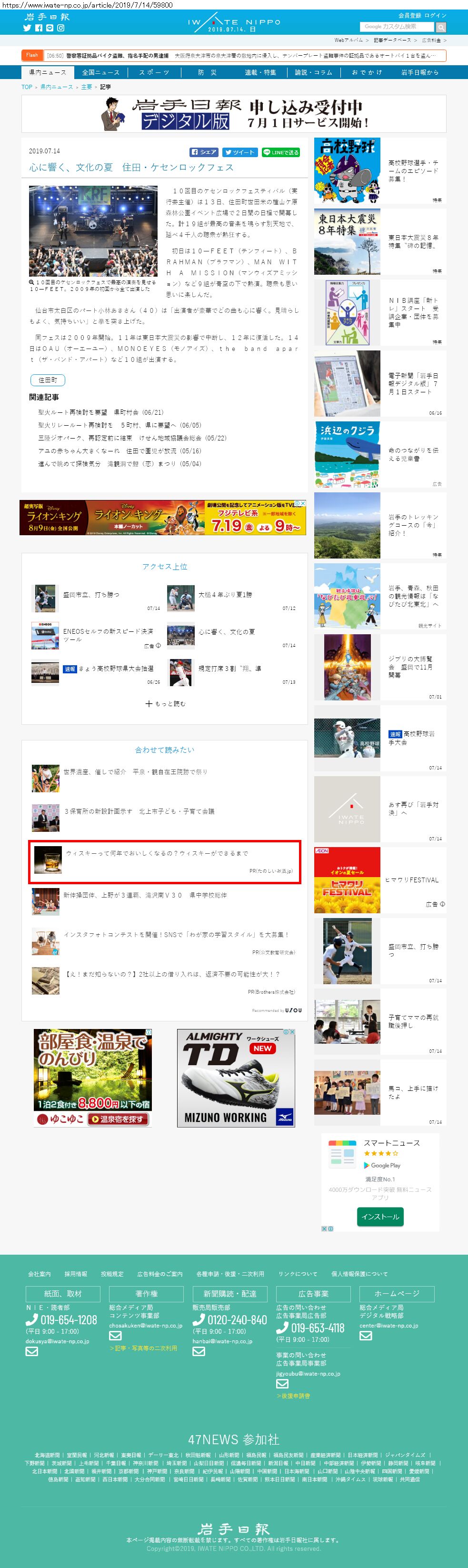
Task: Expand もっと読む under アクセス上位
Action: 166,704
